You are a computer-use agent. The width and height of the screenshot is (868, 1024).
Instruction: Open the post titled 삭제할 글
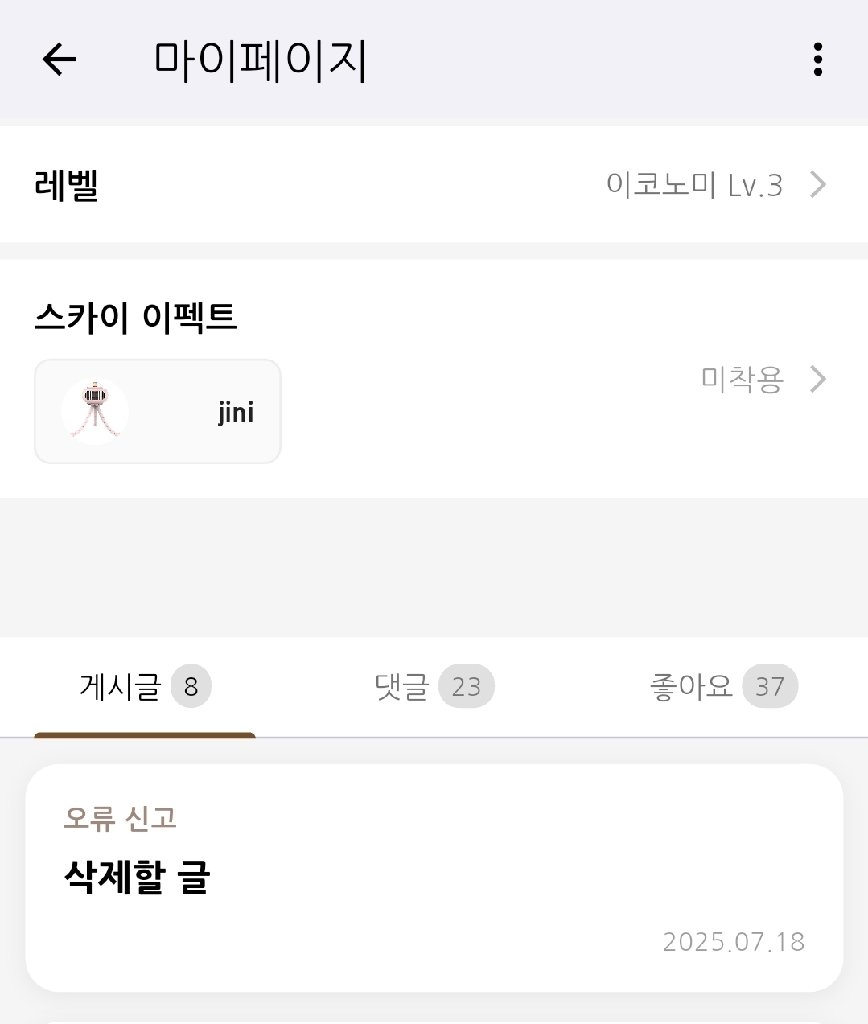pos(433,878)
